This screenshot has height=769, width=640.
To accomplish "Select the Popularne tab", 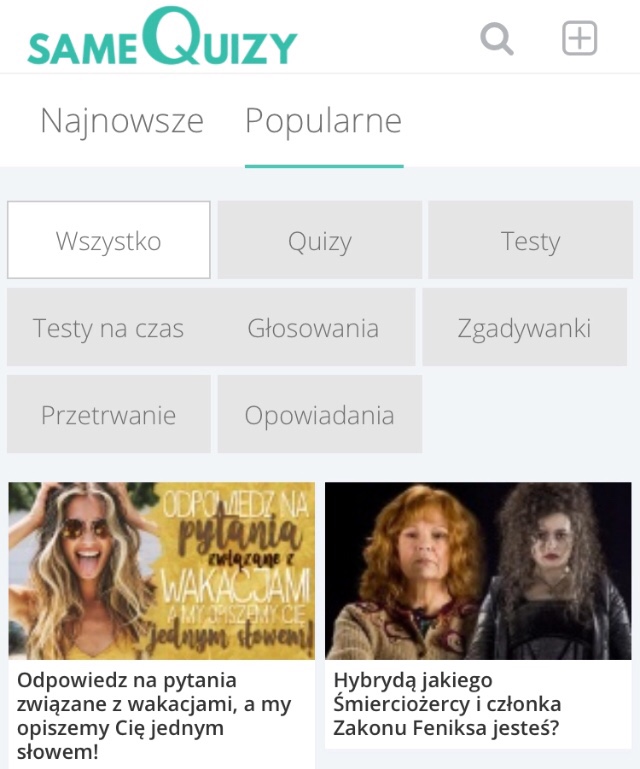I will (323, 121).
